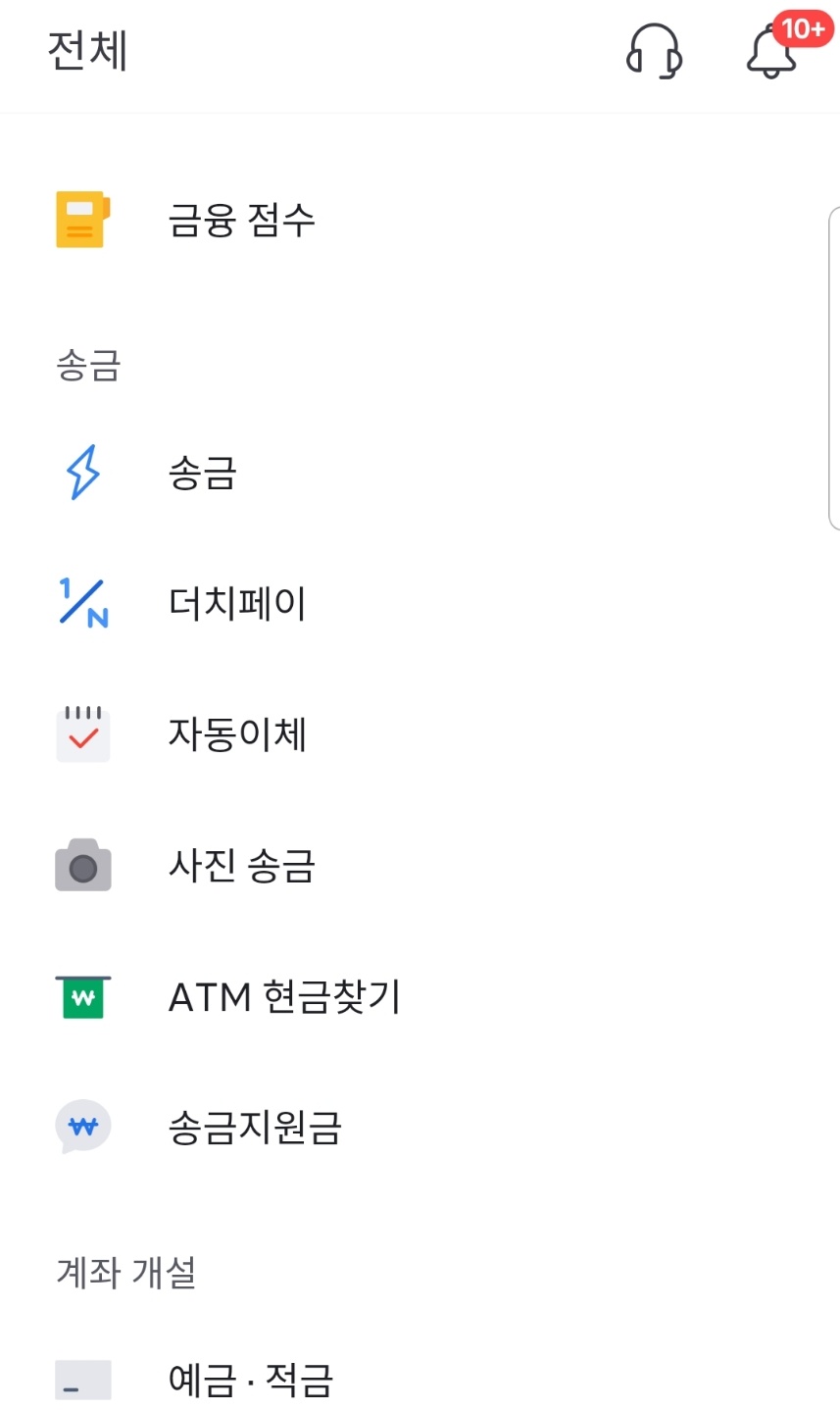The image size is (840, 1410).
Task: Open 더치페이
Action: 420,603
